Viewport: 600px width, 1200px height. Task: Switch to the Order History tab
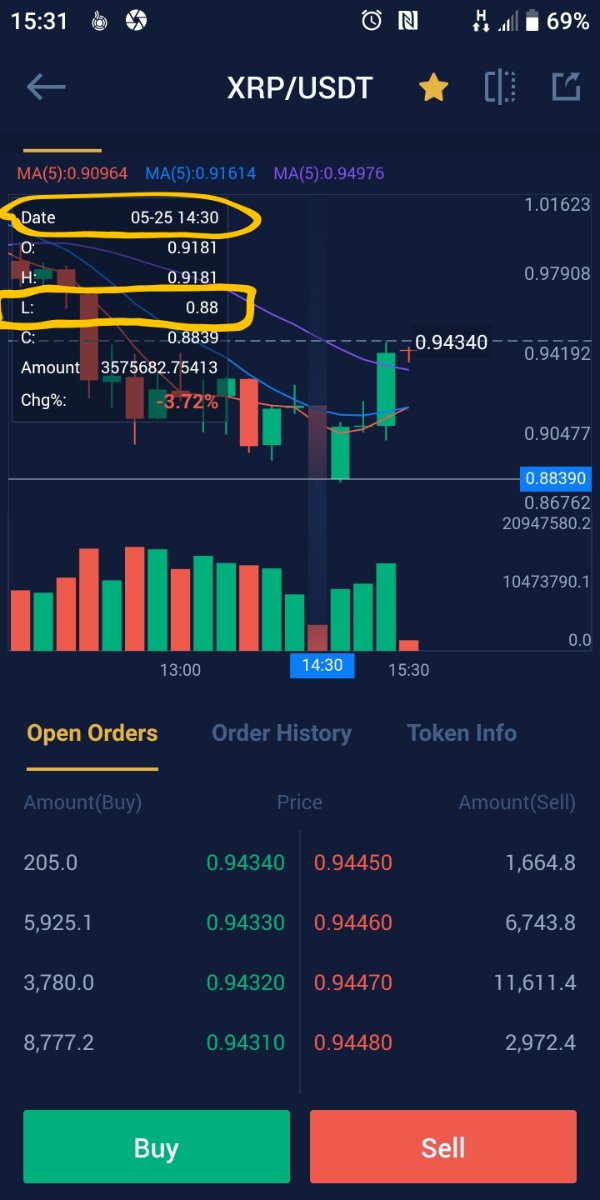click(x=281, y=733)
